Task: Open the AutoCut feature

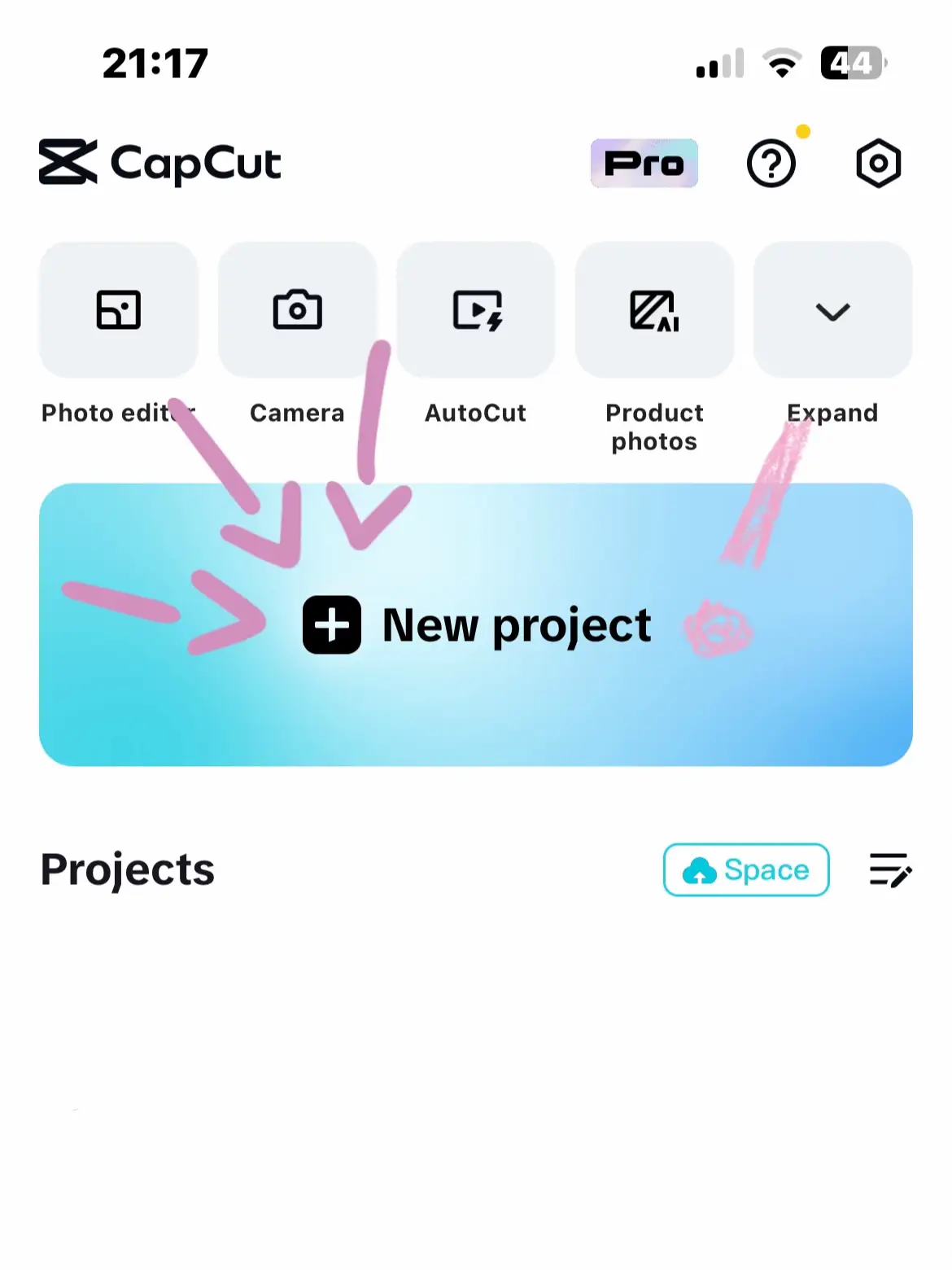Action: 476,310
